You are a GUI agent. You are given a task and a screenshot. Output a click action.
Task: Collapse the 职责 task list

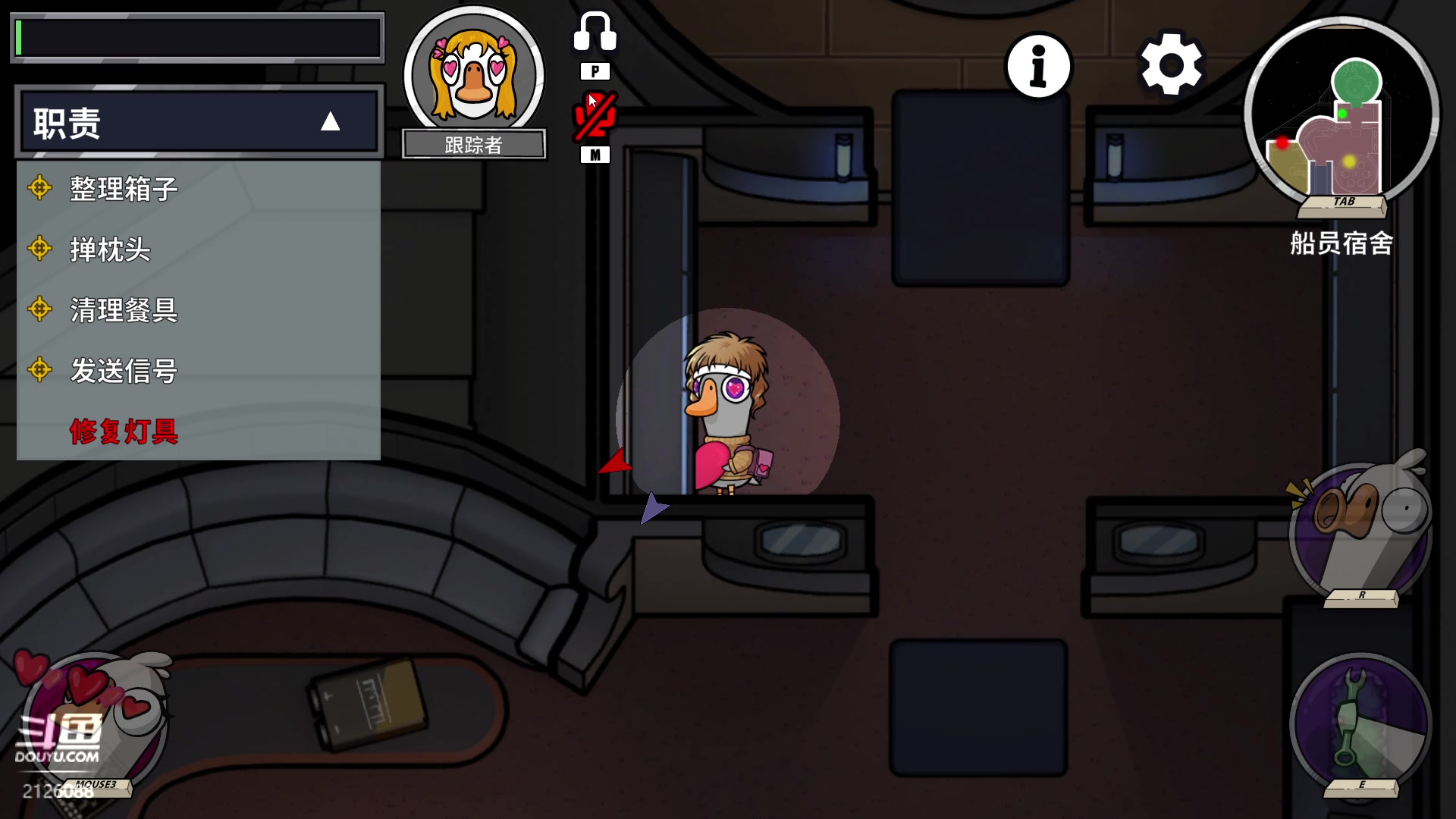point(330,122)
